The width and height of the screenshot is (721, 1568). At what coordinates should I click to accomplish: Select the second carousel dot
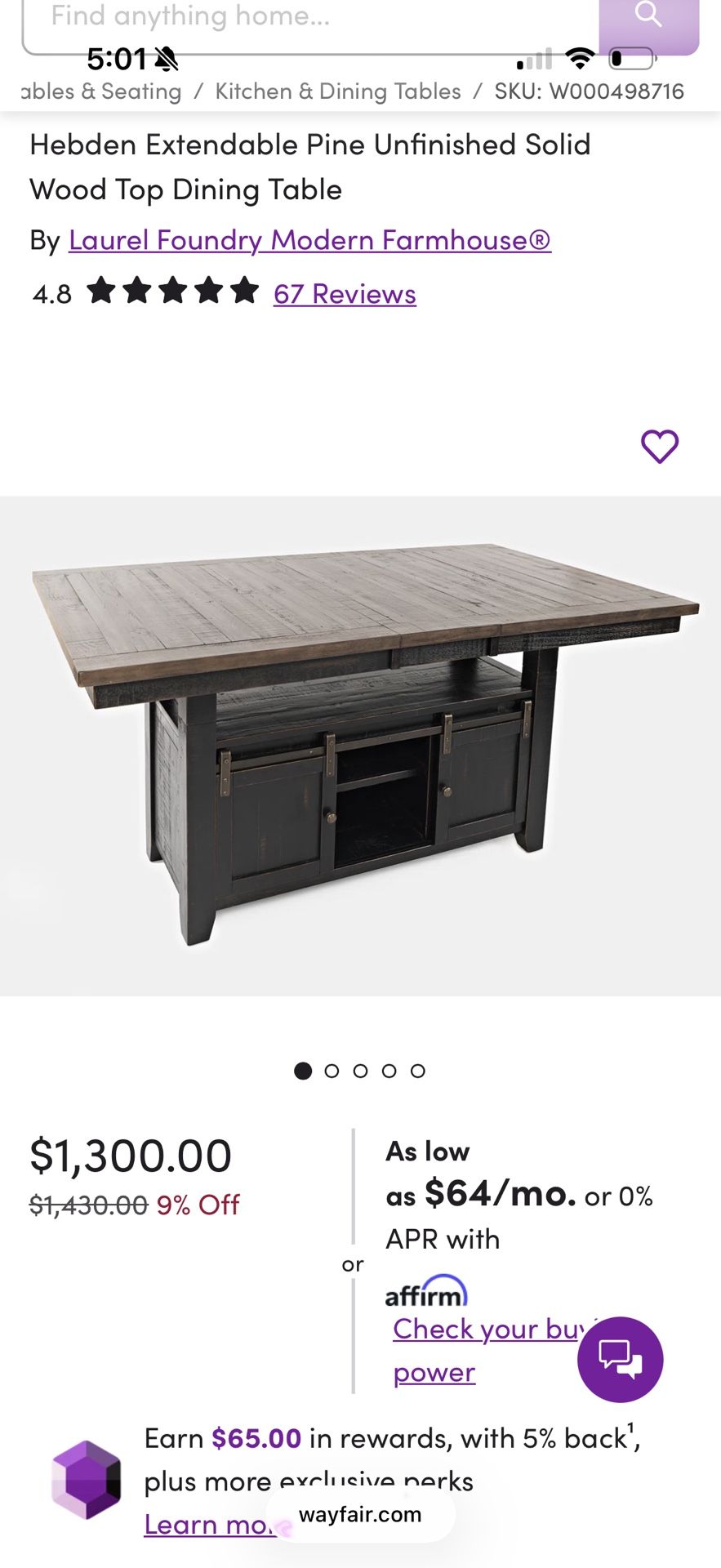coord(332,1071)
